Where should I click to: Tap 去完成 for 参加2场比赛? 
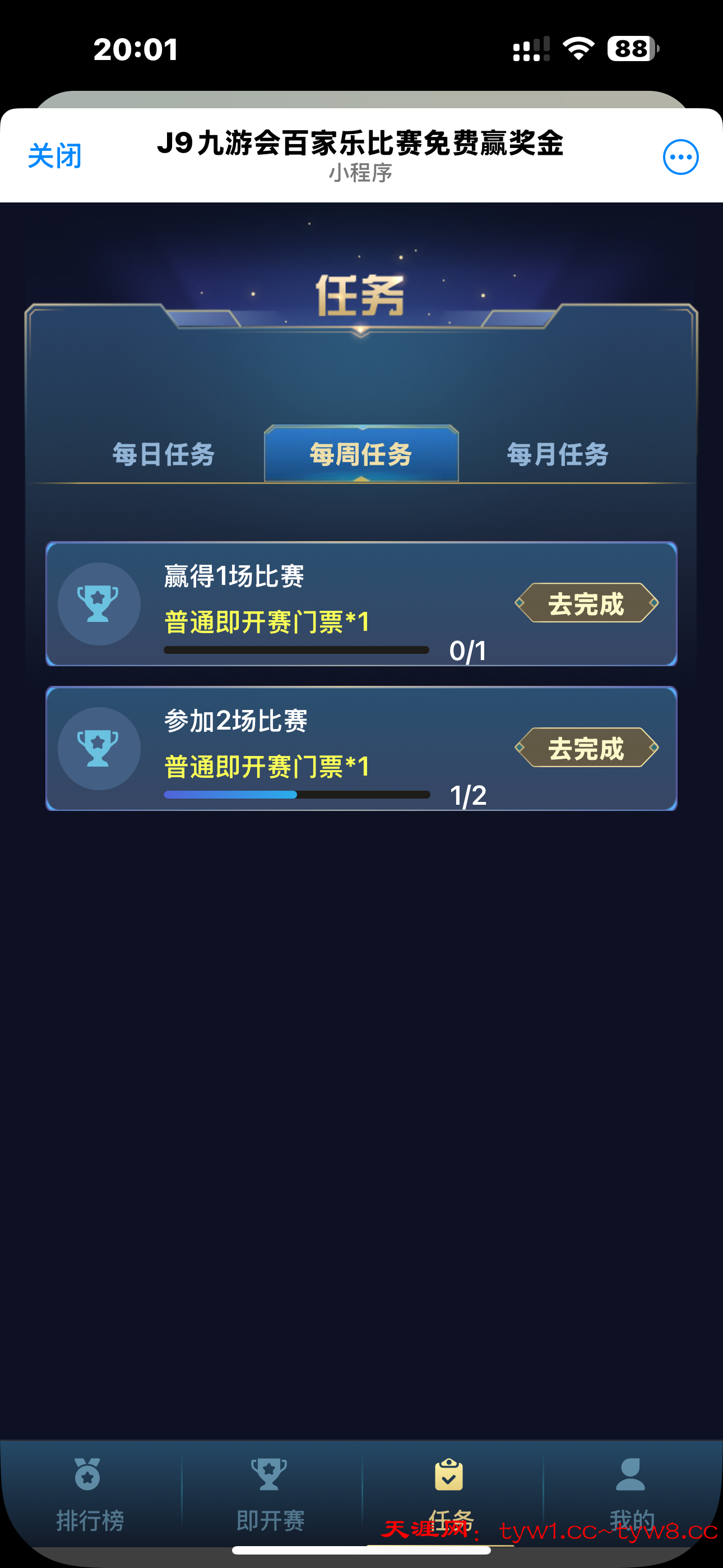point(586,748)
